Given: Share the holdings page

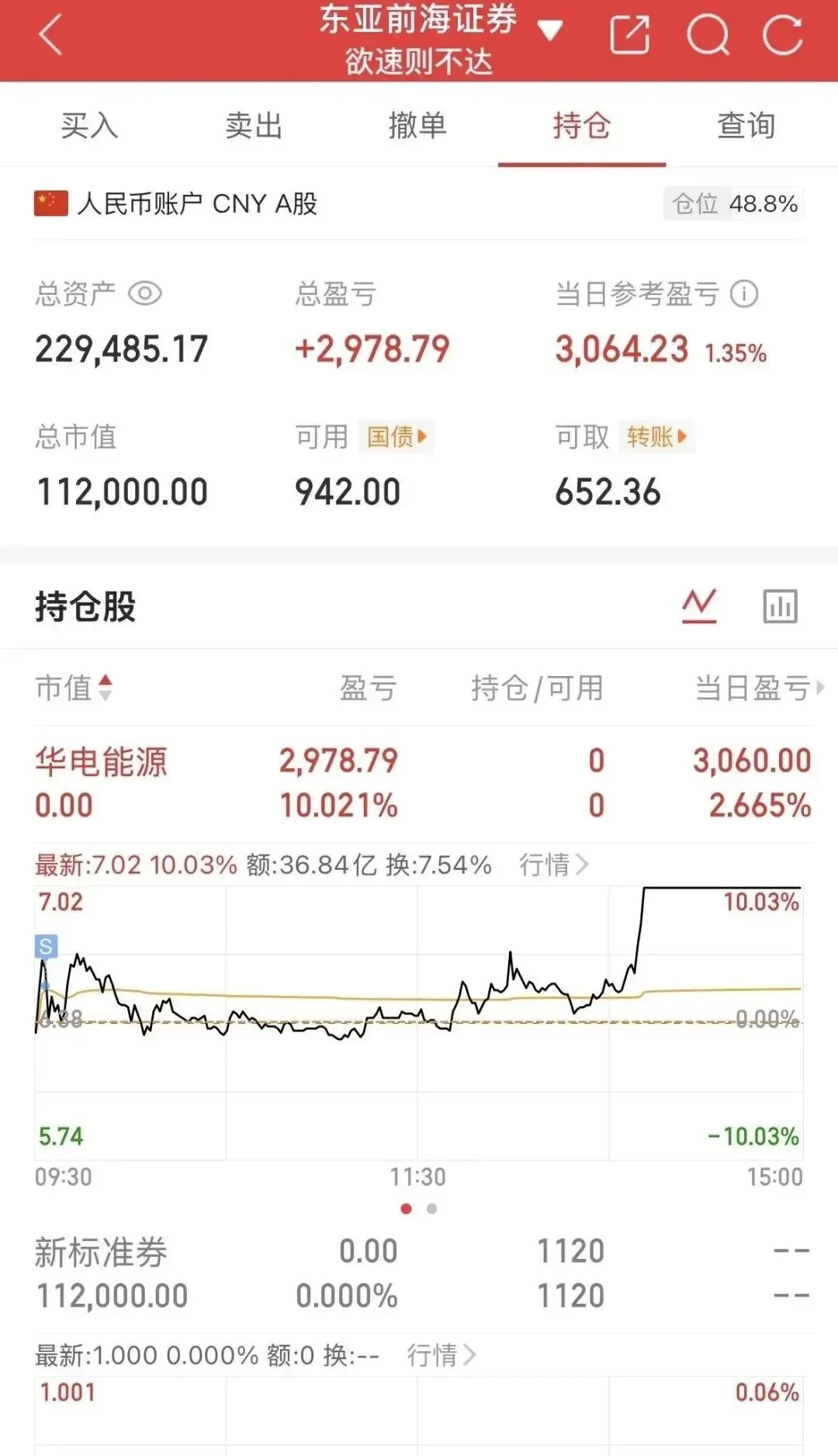Looking at the screenshot, I should (629, 36).
